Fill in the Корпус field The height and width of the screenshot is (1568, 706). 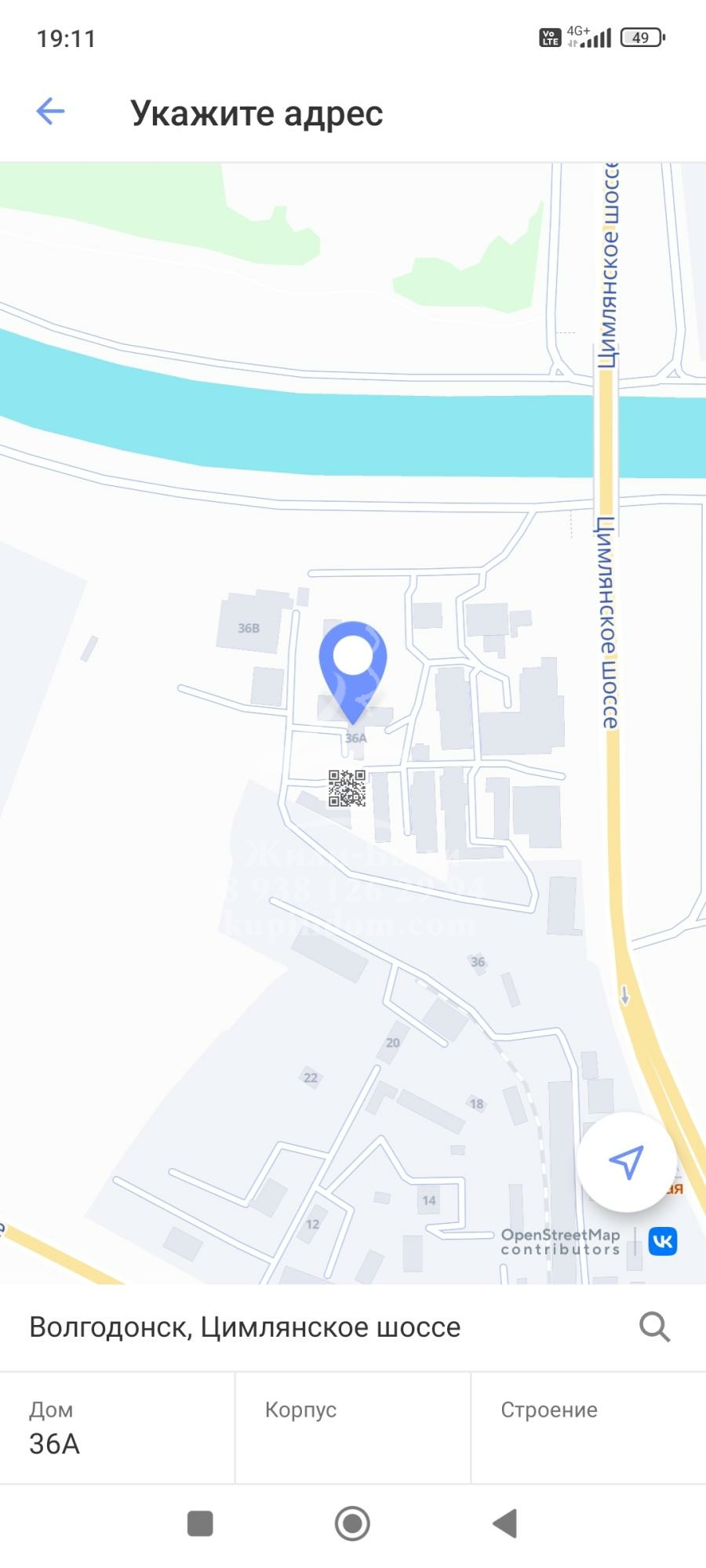tap(352, 1428)
